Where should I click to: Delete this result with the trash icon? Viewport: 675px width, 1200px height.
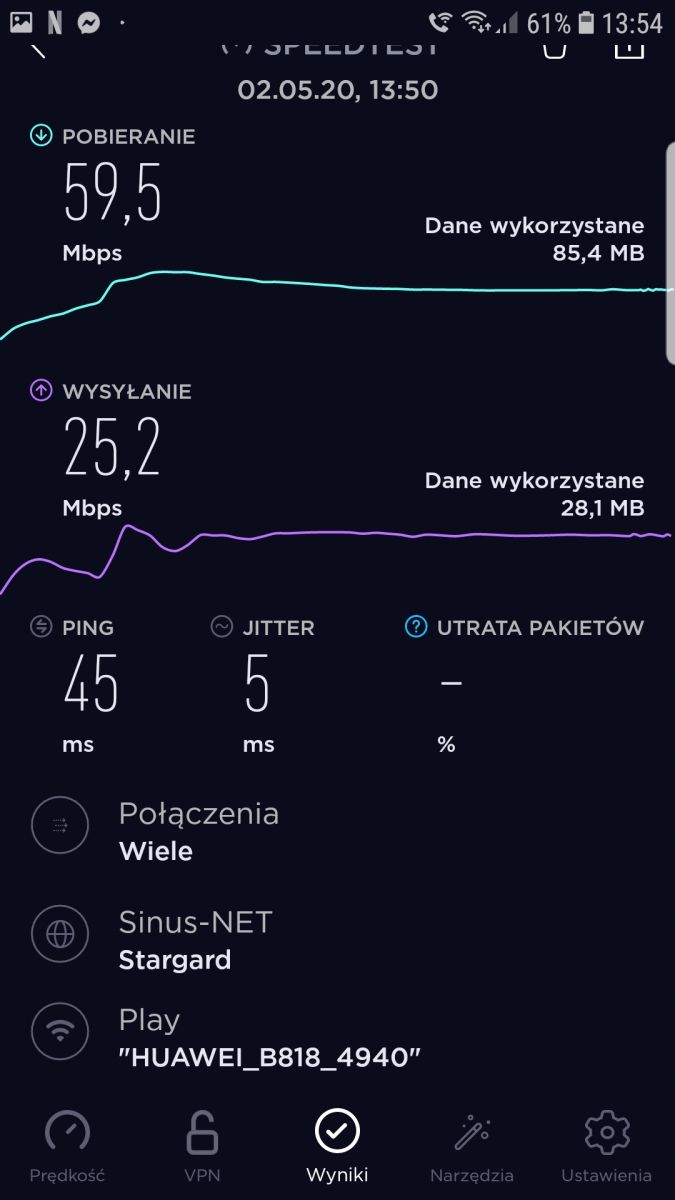click(x=556, y=46)
